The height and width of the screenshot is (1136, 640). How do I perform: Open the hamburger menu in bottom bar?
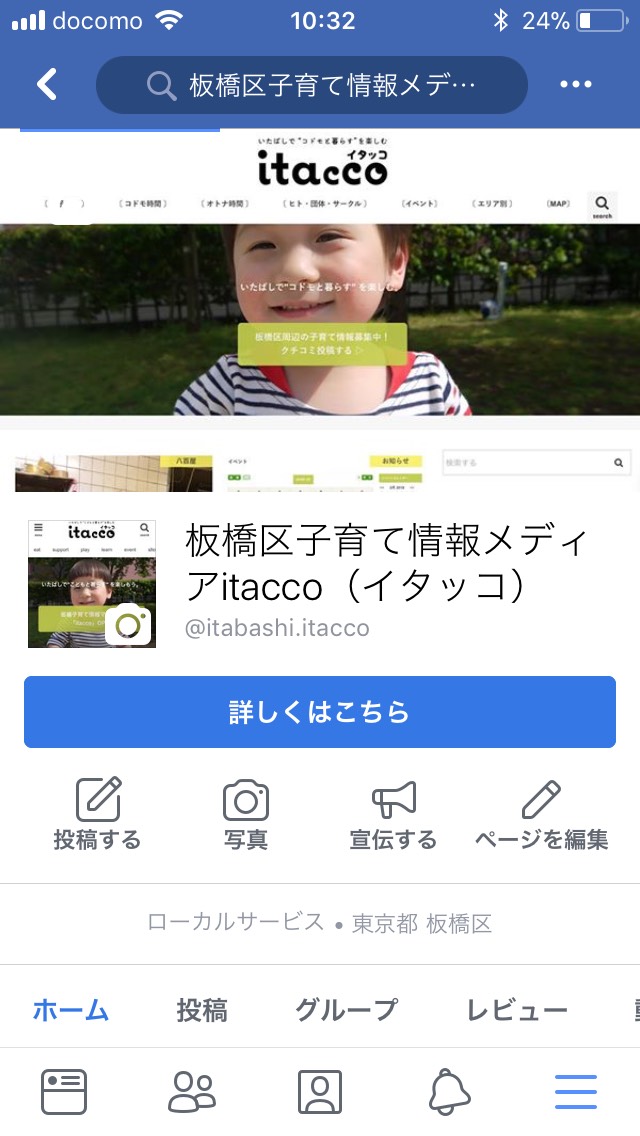(576, 1092)
